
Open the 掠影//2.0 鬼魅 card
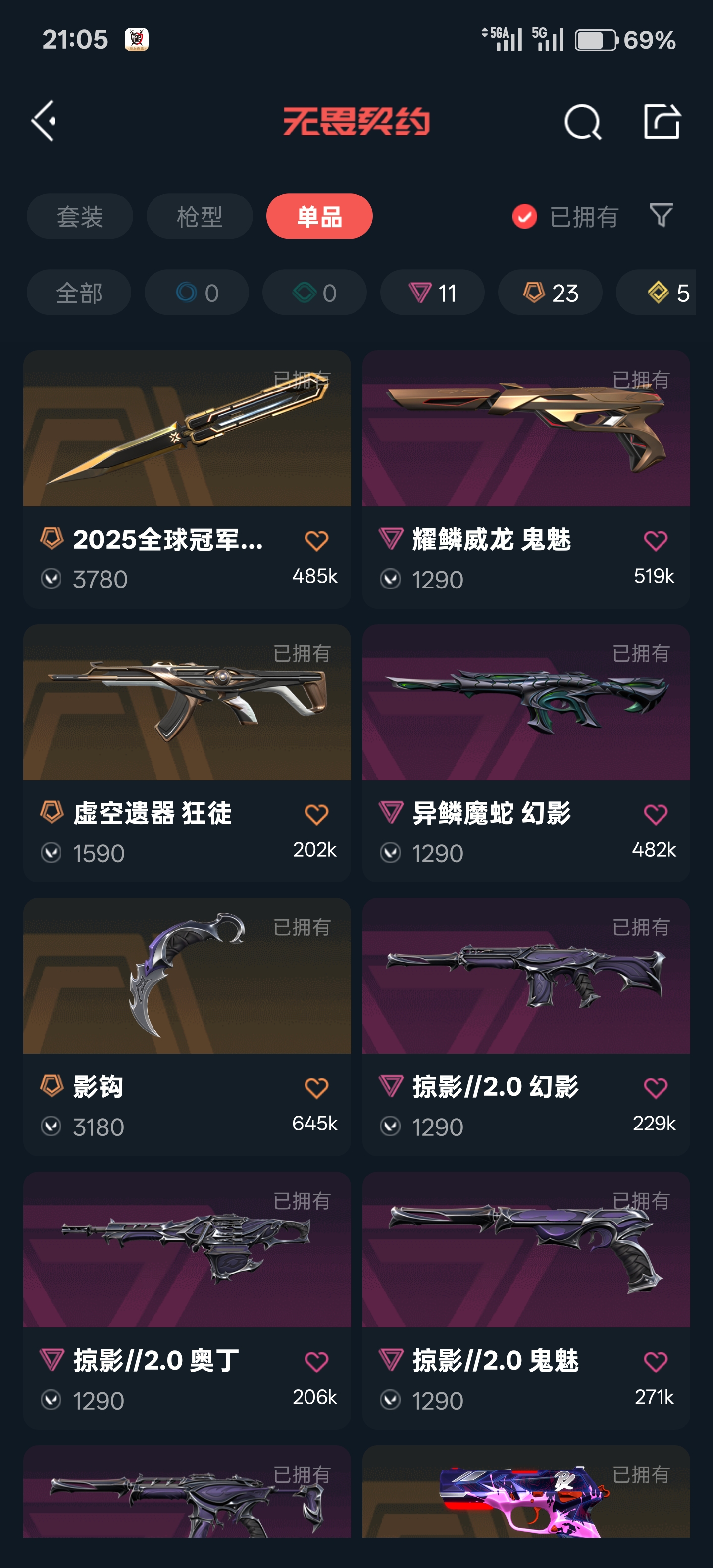coord(526,1301)
